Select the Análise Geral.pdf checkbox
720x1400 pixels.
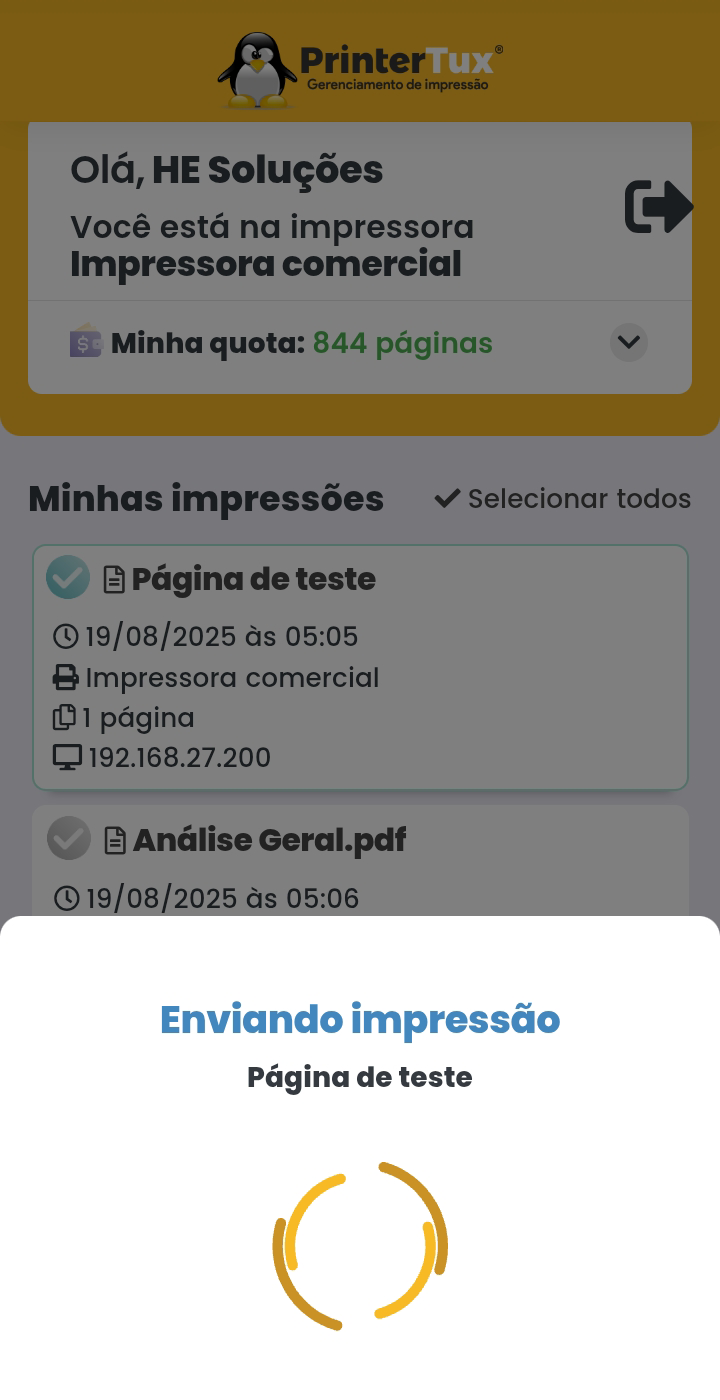coord(69,838)
